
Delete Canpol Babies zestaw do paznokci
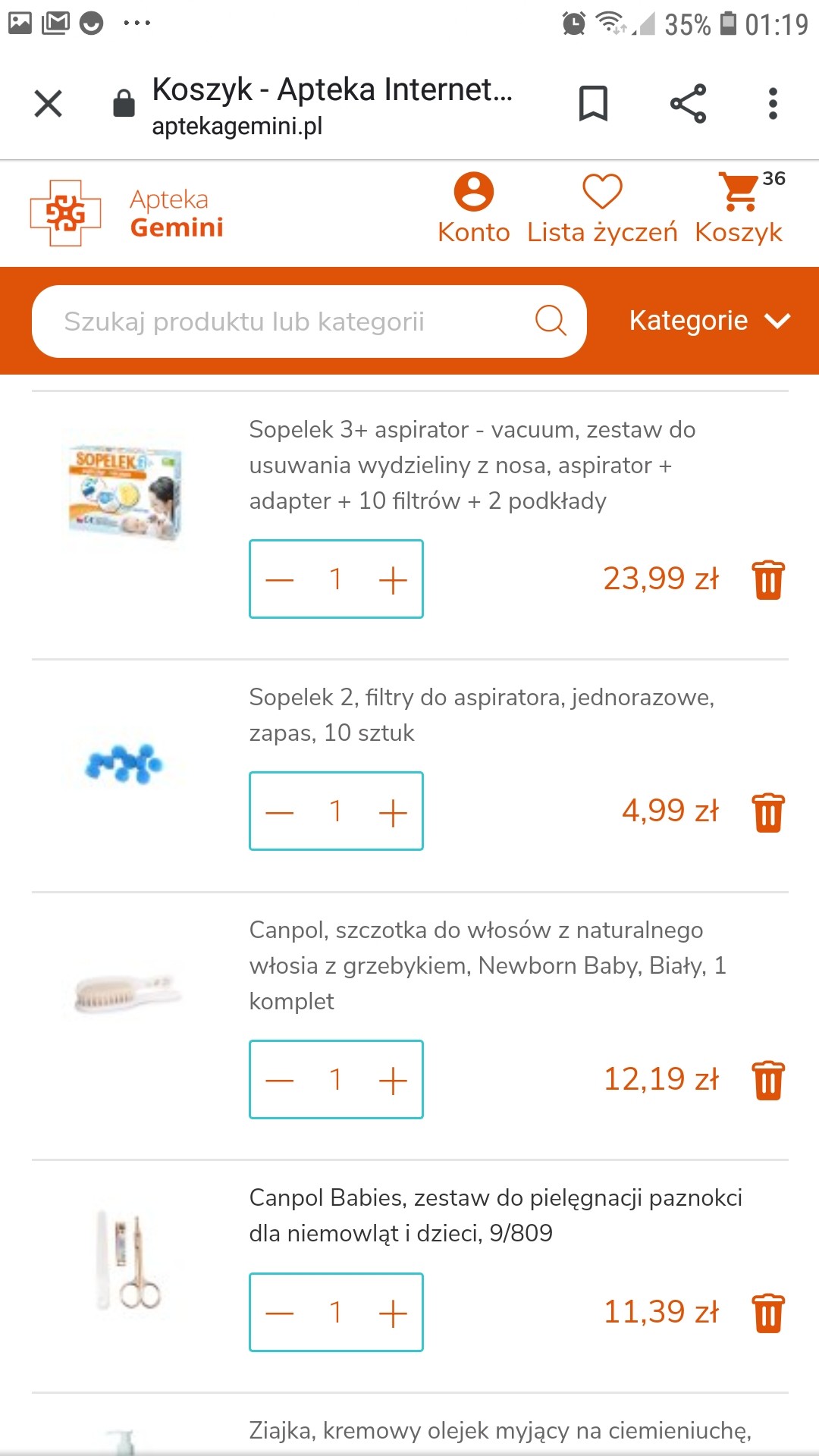click(x=768, y=1313)
